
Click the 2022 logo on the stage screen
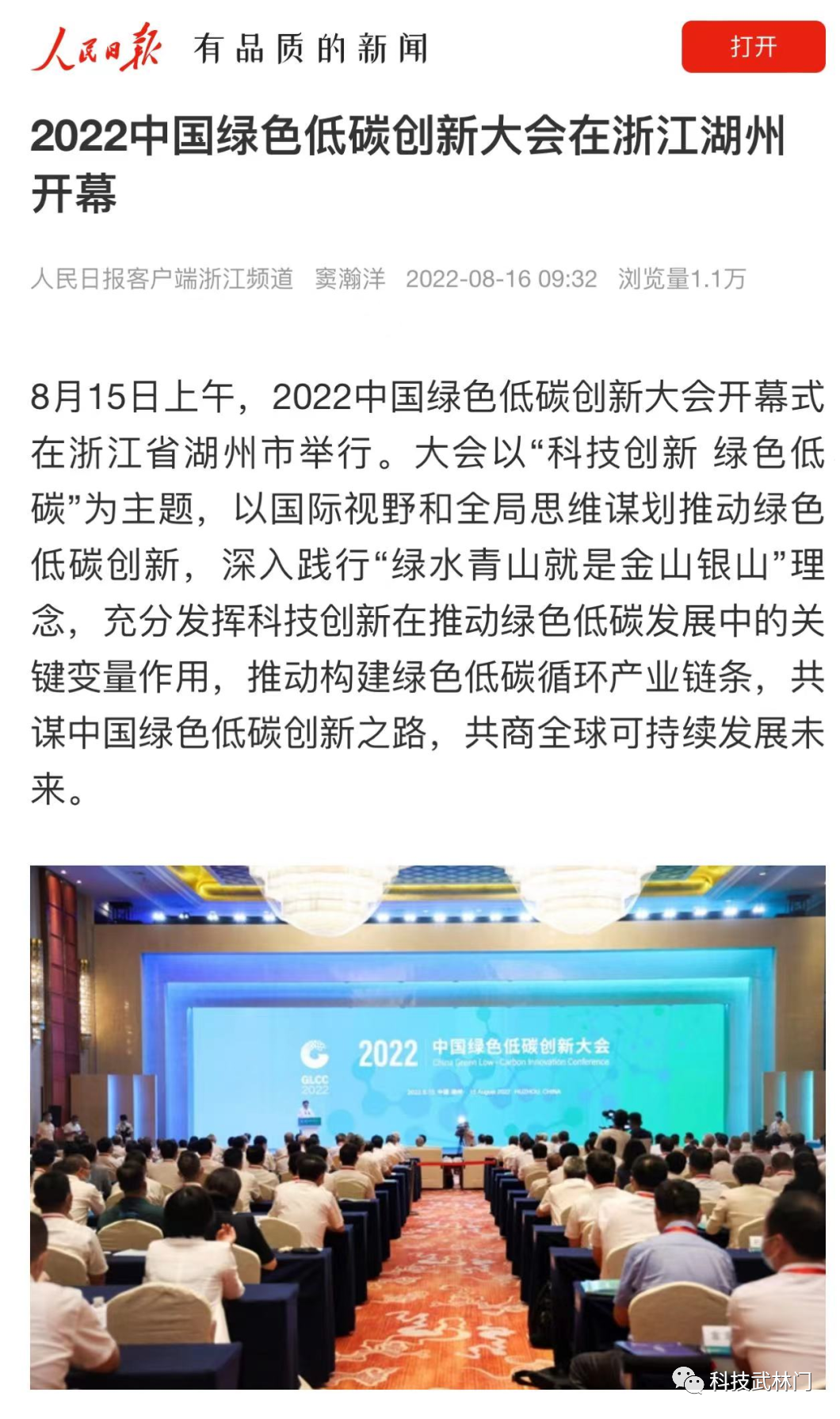click(x=387, y=1048)
